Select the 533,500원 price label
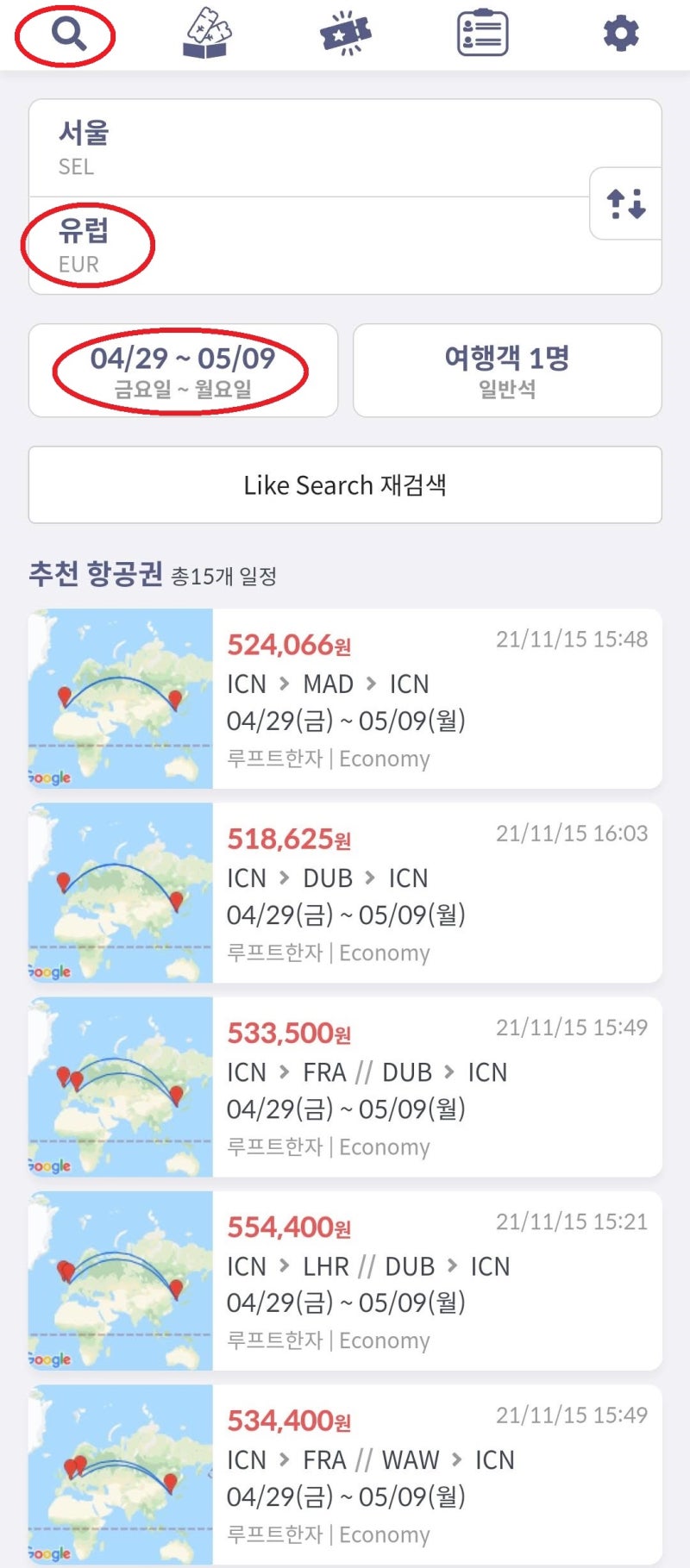This screenshot has height=1568, width=690. [x=287, y=1032]
